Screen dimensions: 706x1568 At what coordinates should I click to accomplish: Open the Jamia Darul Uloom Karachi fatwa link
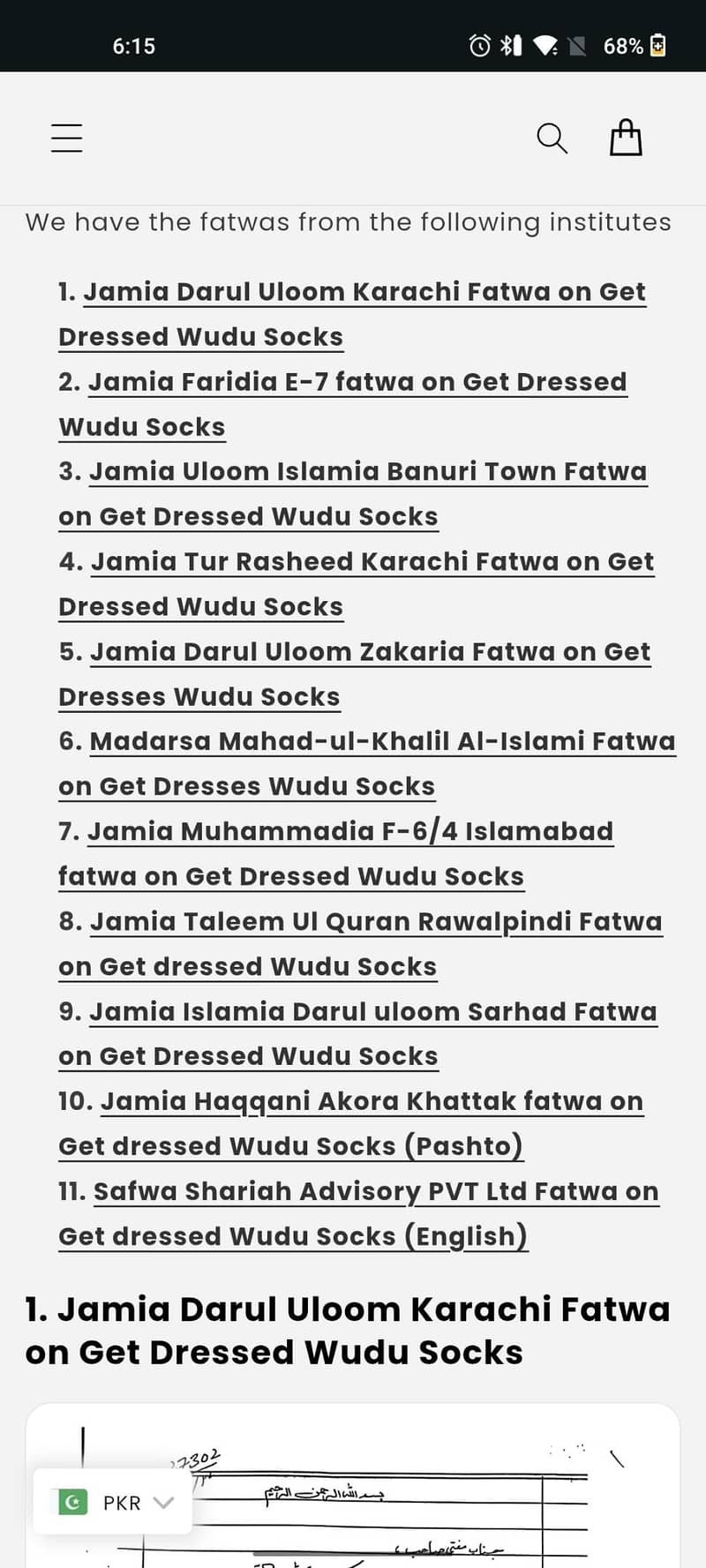364,292
